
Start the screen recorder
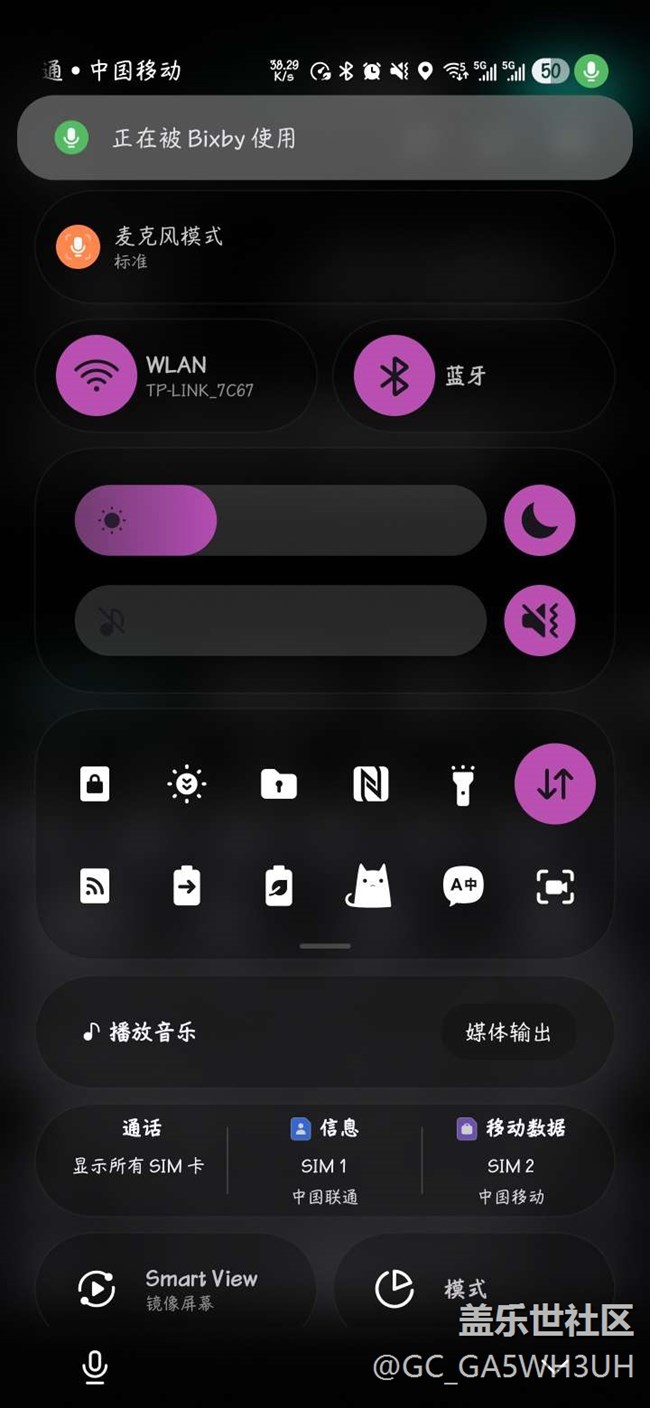pos(555,886)
